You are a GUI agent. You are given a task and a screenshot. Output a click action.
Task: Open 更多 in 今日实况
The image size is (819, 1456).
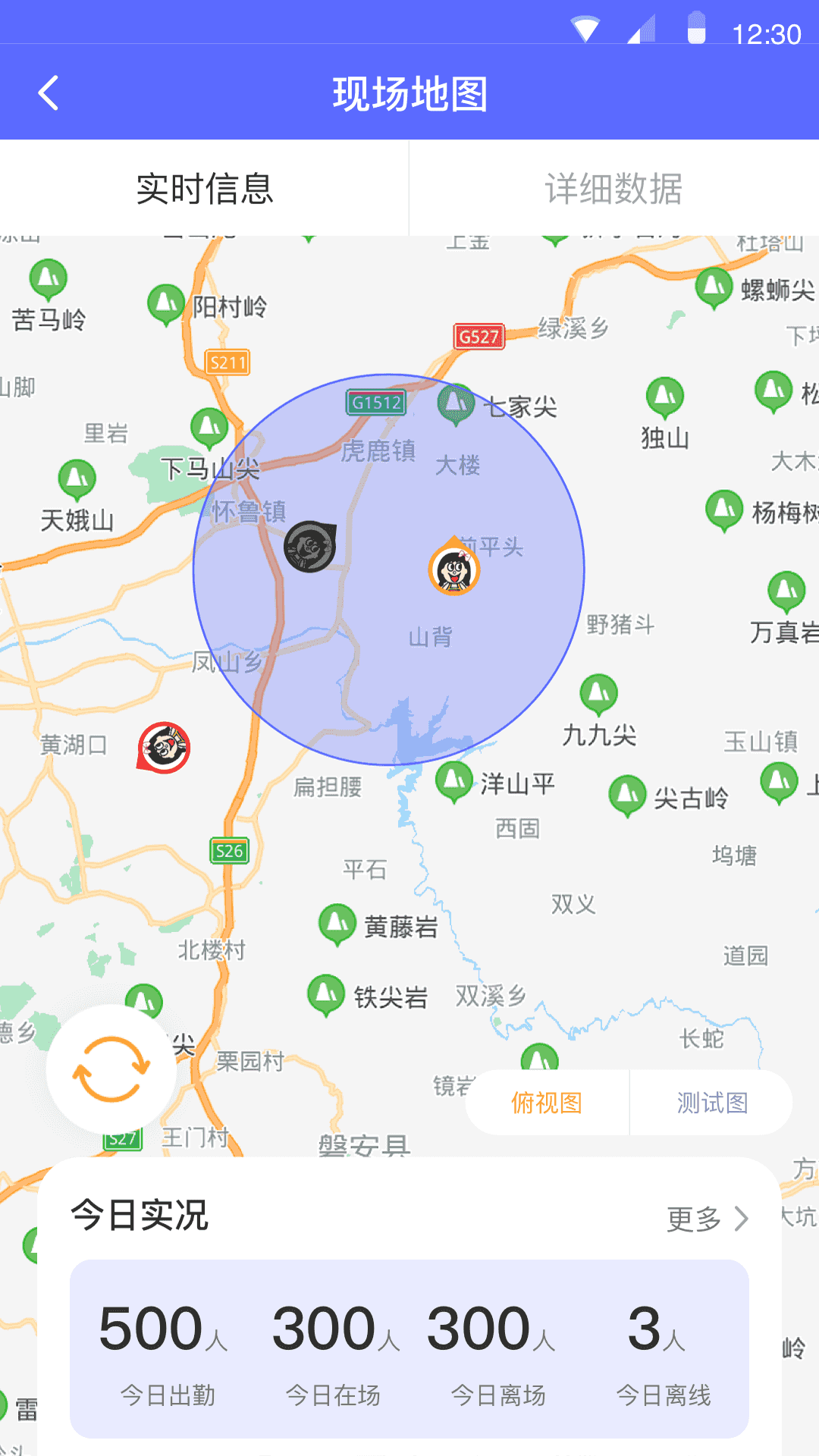(x=707, y=1219)
